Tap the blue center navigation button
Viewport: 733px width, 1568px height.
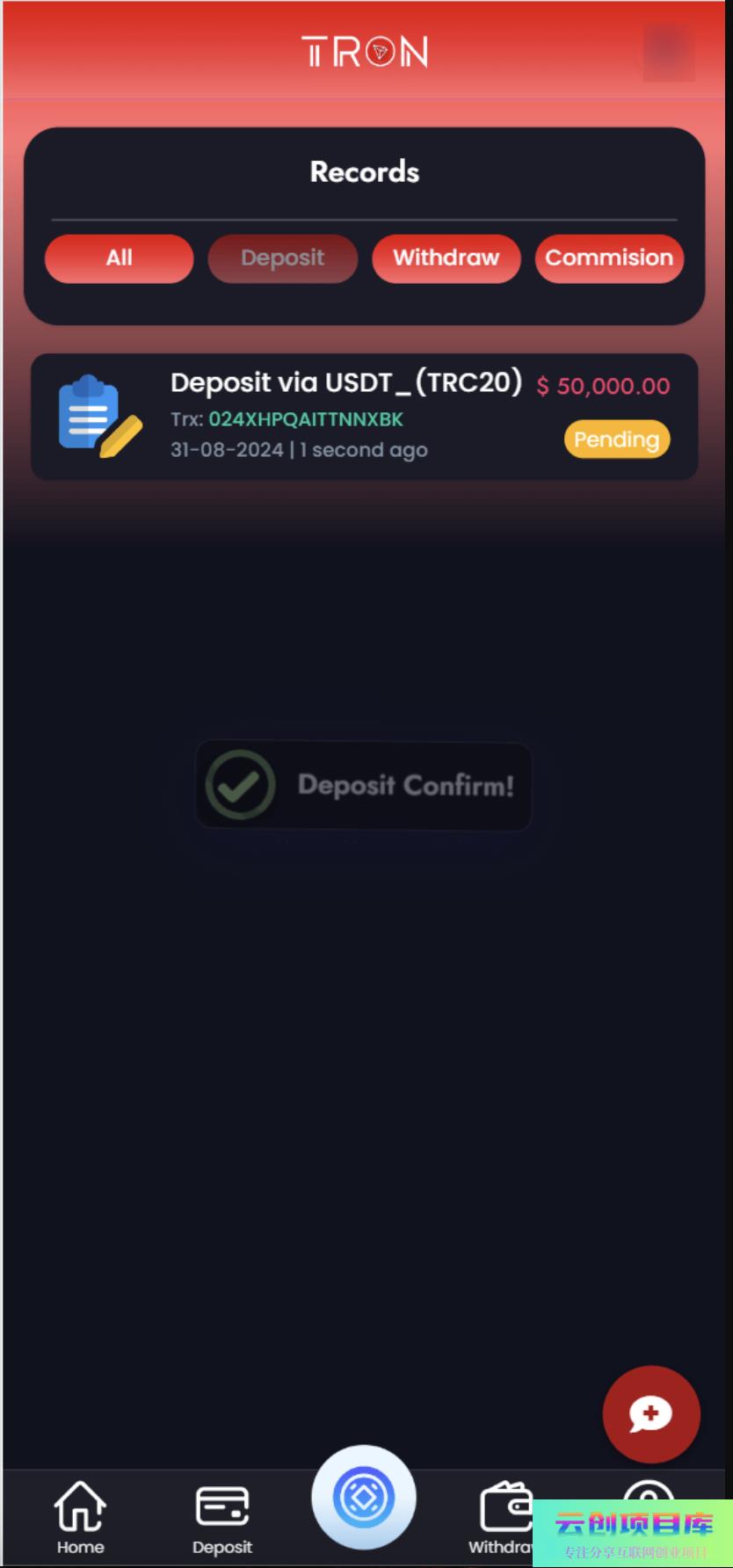pyautogui.click(x=364, y=1497)
